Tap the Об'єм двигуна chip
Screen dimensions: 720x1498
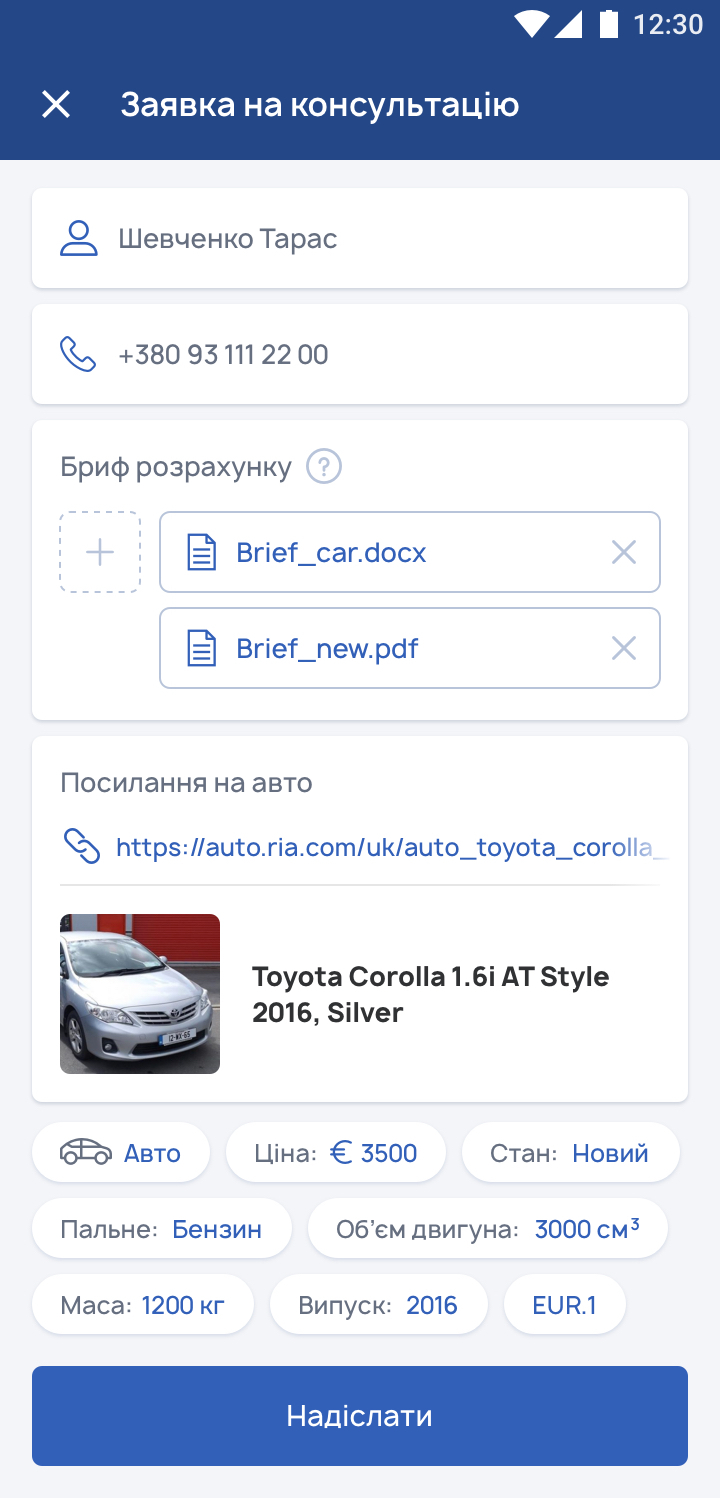[x=487, y=1229]
